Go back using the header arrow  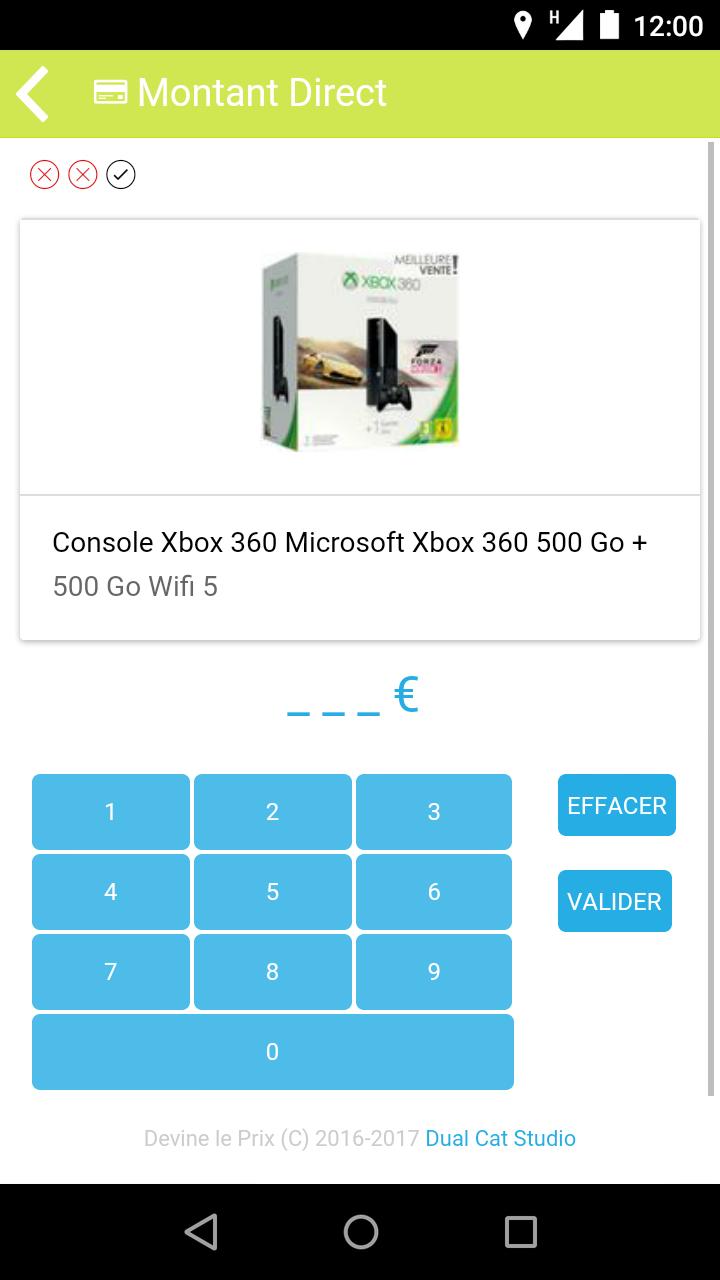coord(33,94)
